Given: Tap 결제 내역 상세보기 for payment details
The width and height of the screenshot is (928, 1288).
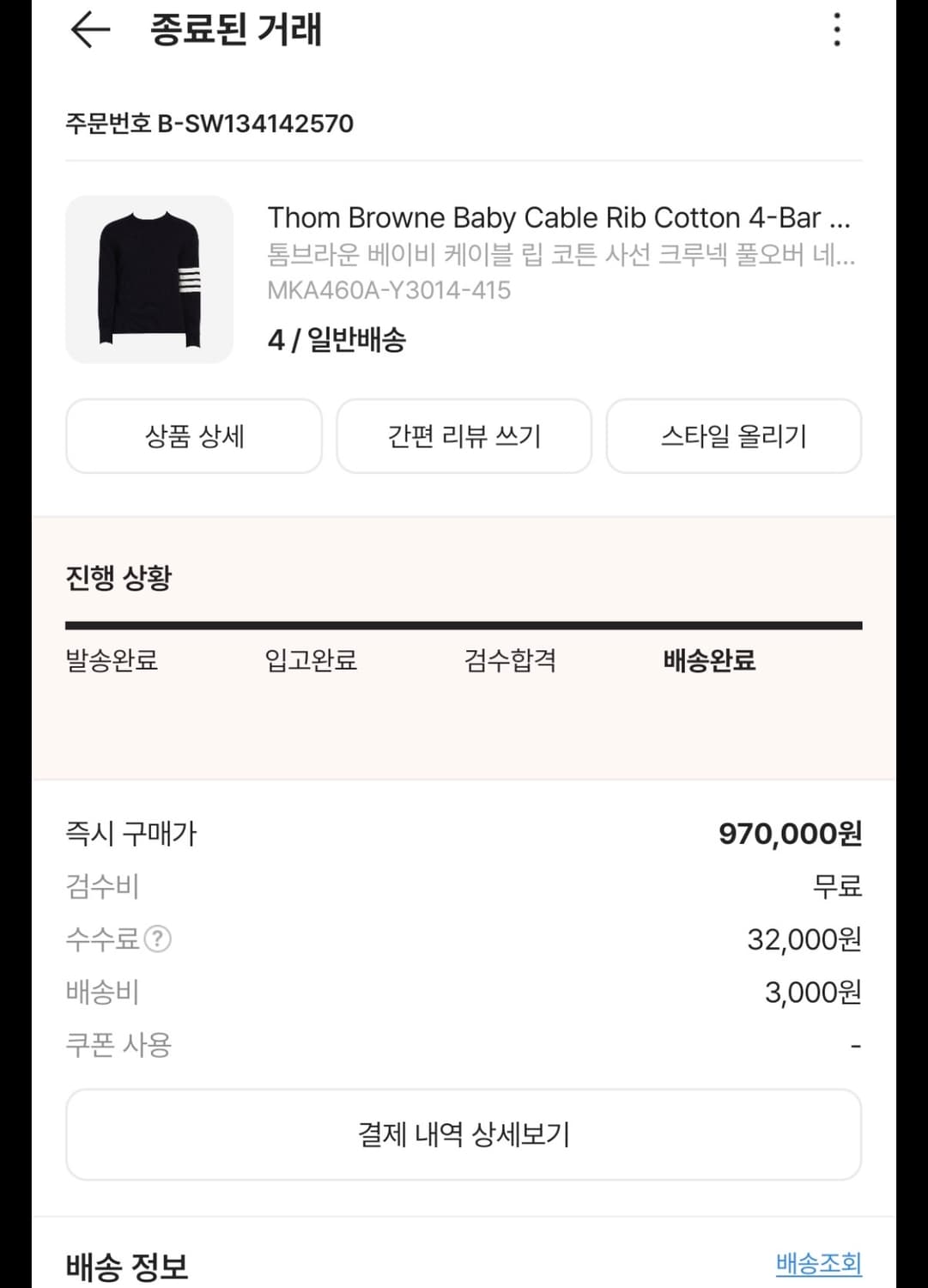Looking at the screenshot, I should pyautogui.click(x=464, y=1134).
